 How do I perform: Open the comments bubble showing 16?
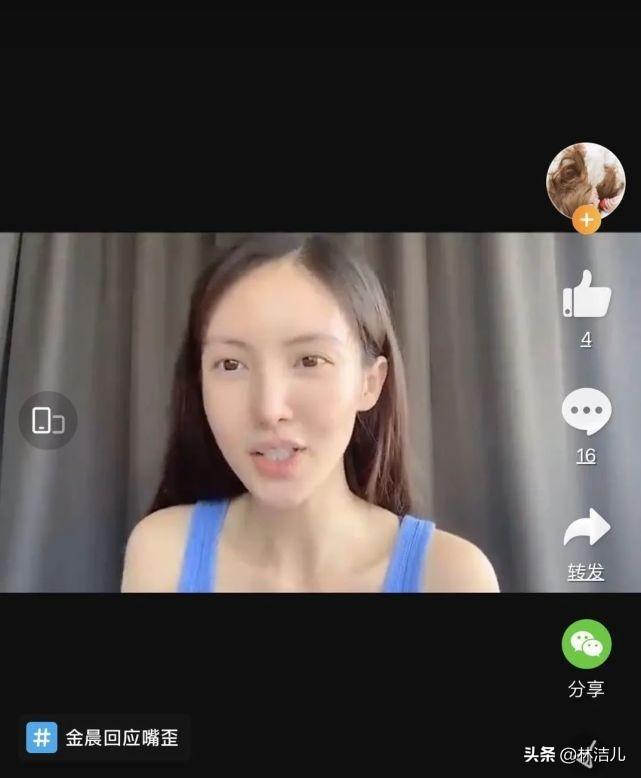click(586, 411)
